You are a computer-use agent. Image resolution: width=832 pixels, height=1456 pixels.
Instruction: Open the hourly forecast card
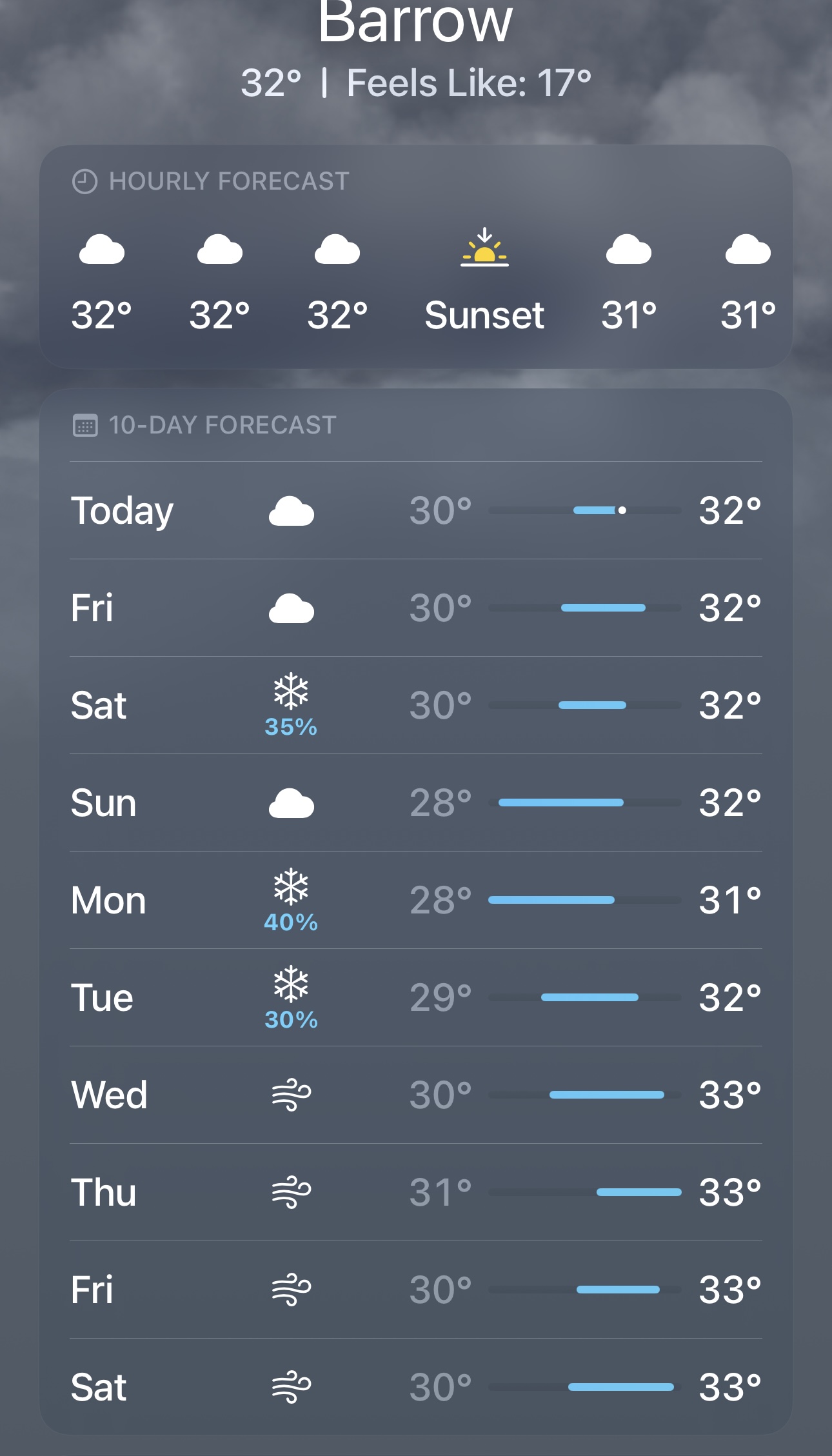coord(416,257)
